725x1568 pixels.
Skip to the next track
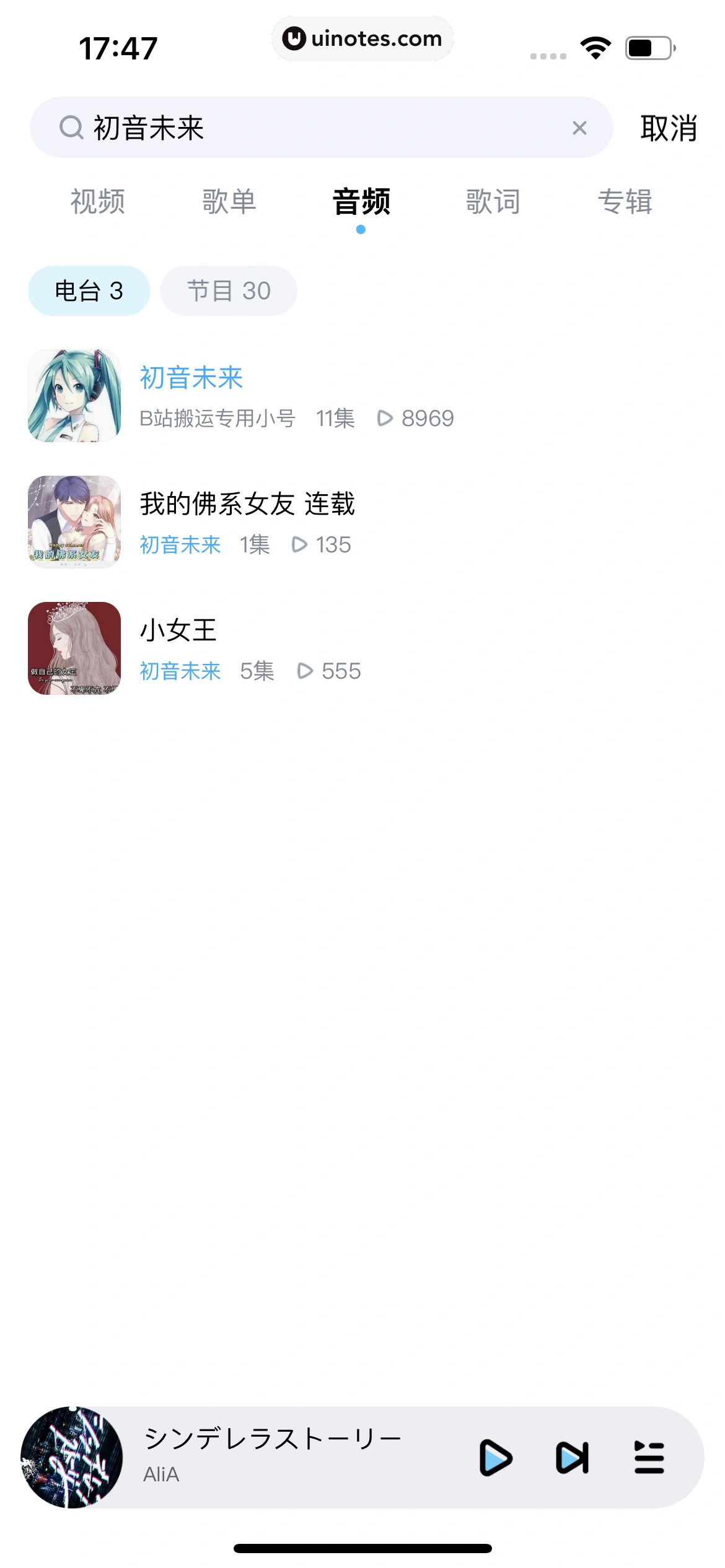tap(572, 1458)
